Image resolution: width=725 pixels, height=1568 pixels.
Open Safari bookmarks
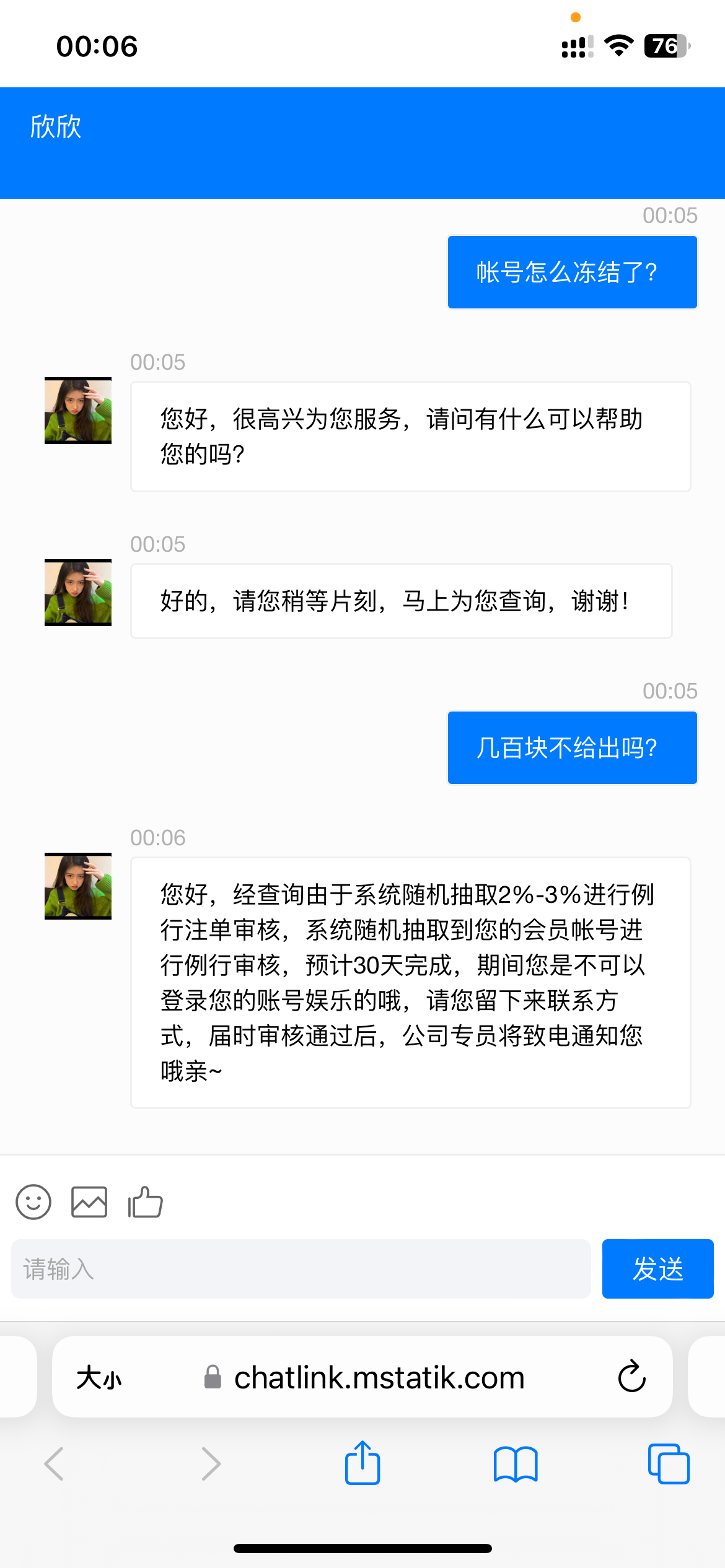click(x=516, y=1464)
